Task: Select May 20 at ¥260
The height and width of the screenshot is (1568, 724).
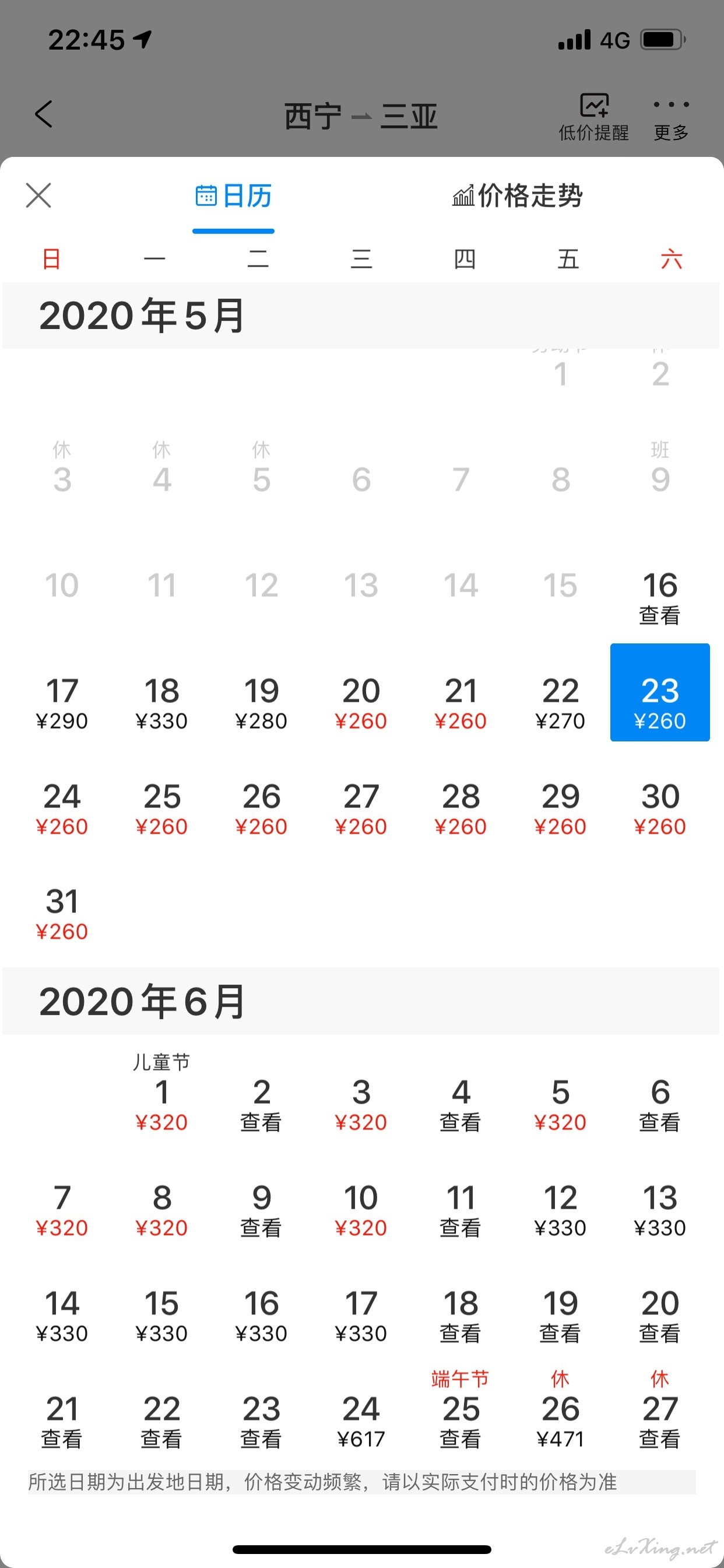Action: [x=361, y=703]
